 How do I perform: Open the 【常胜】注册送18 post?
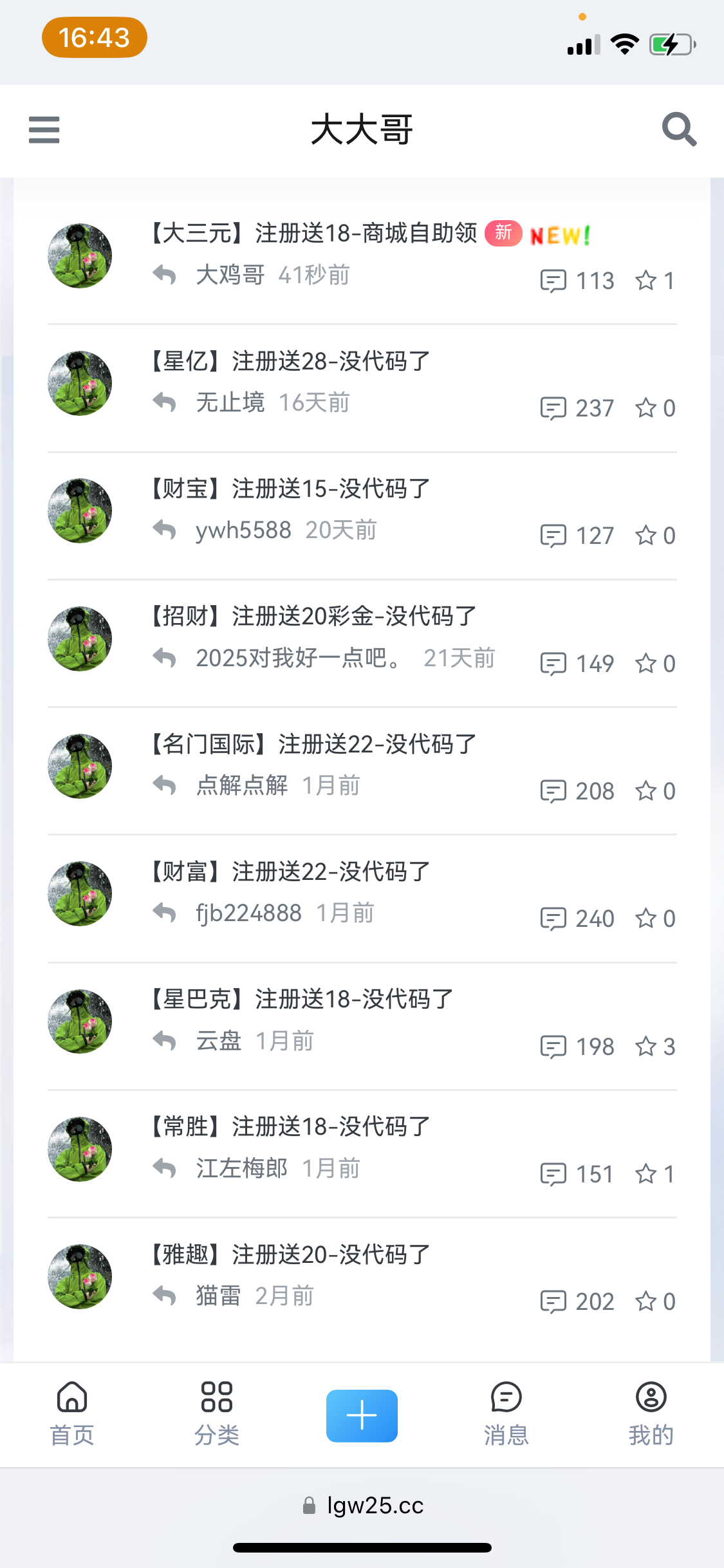click(290, 1126)
